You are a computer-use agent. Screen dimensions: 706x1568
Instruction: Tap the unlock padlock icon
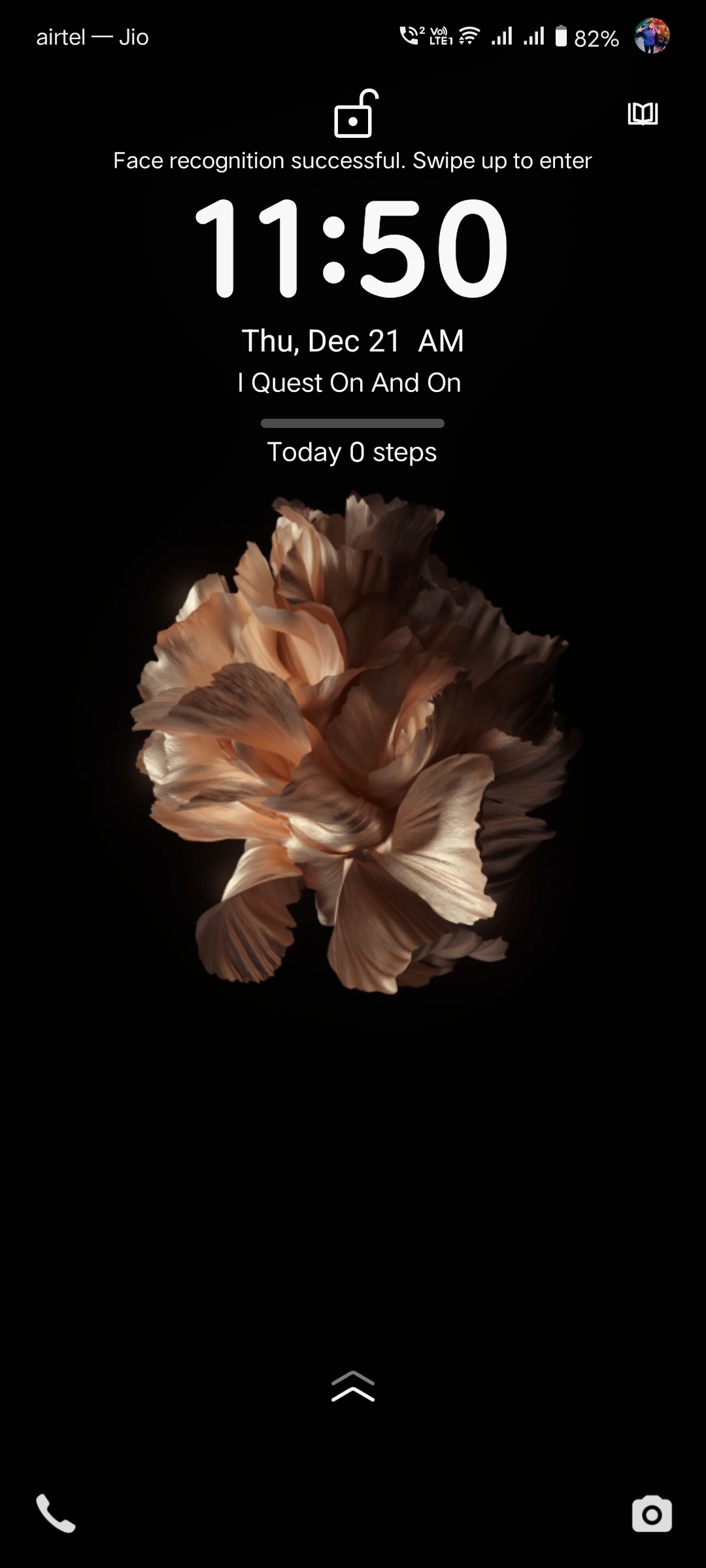point(354,114)
